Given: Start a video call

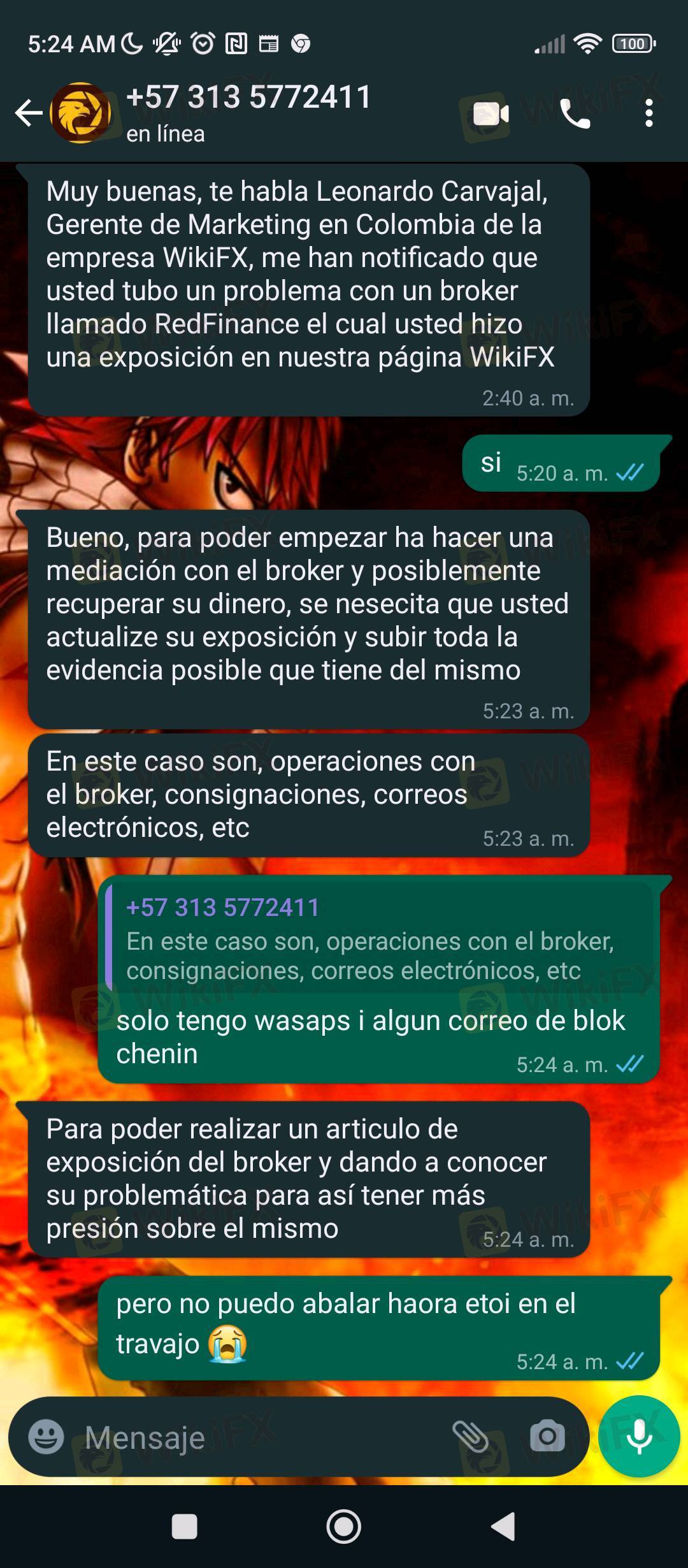Looking at the screenshot, I should (491, 114).
